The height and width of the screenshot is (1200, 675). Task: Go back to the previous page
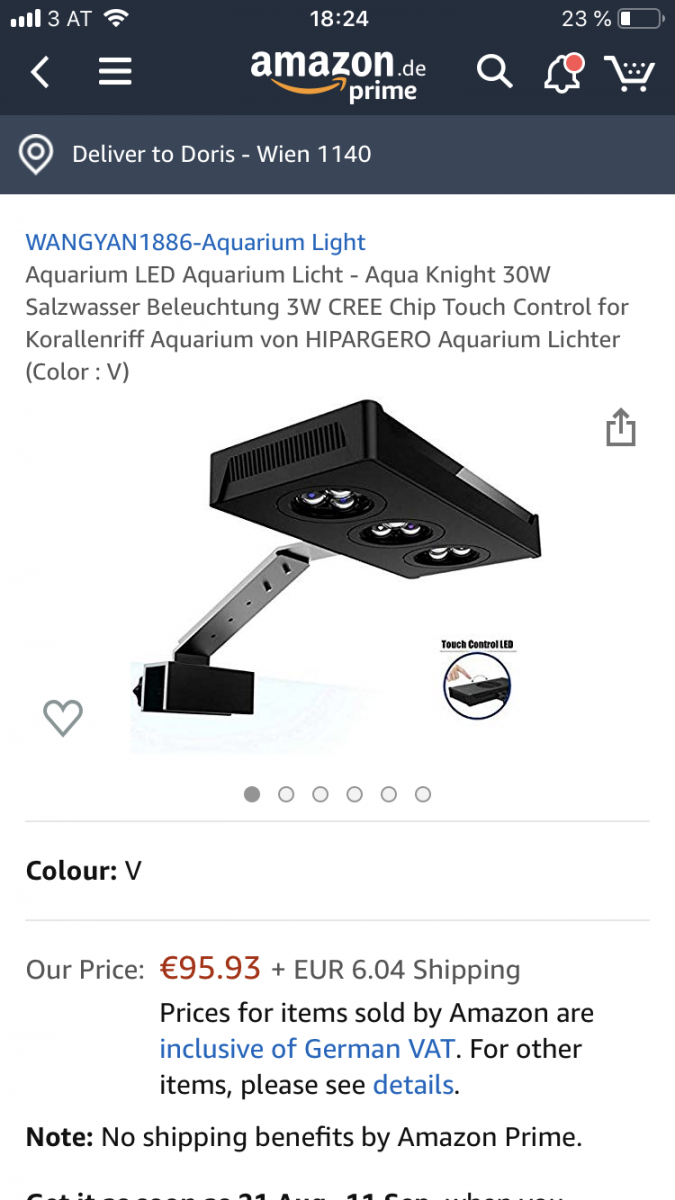point(40,72)
